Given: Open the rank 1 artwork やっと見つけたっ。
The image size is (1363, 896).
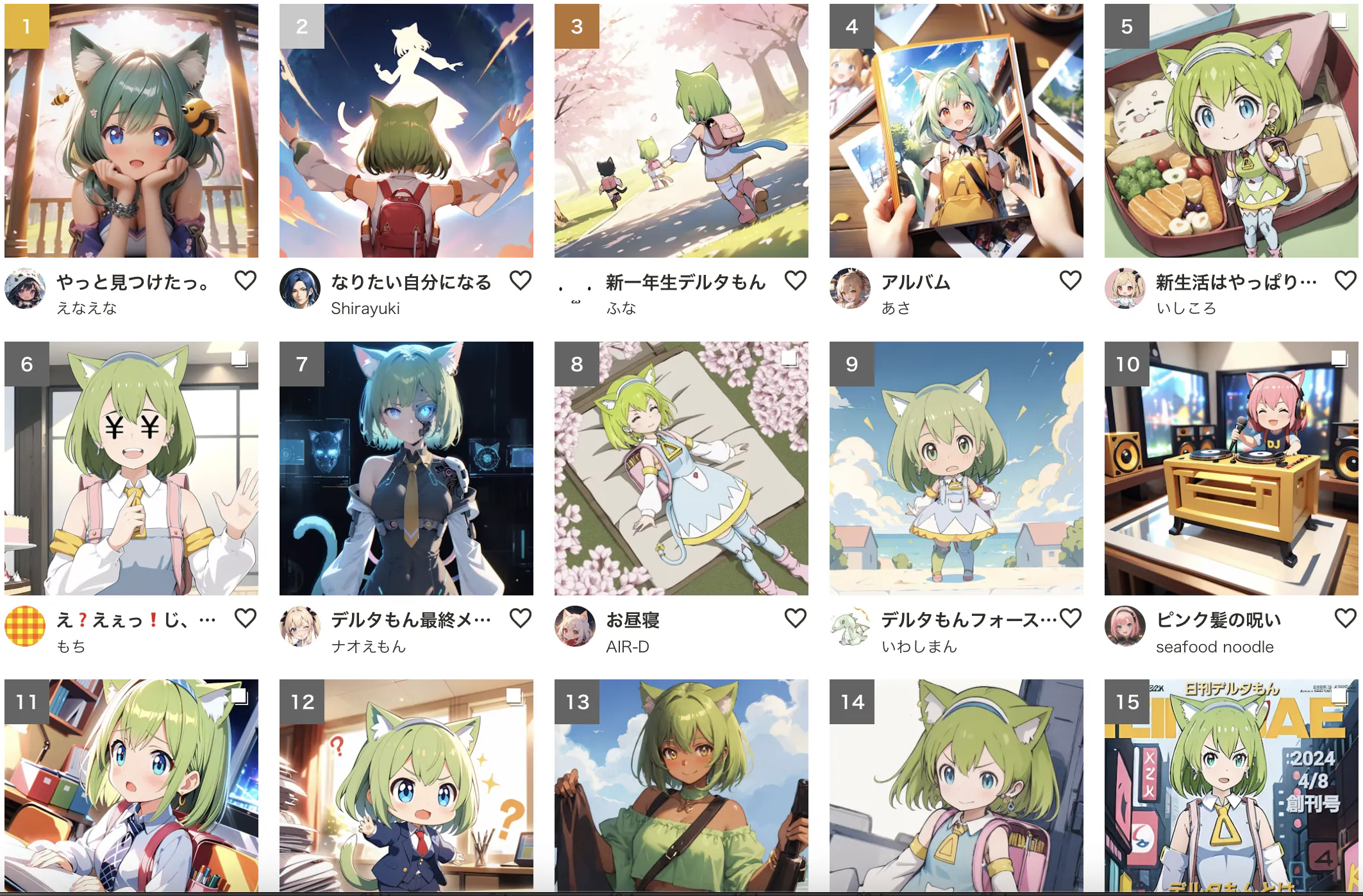Looking at the screenshot, I should 131,131.
